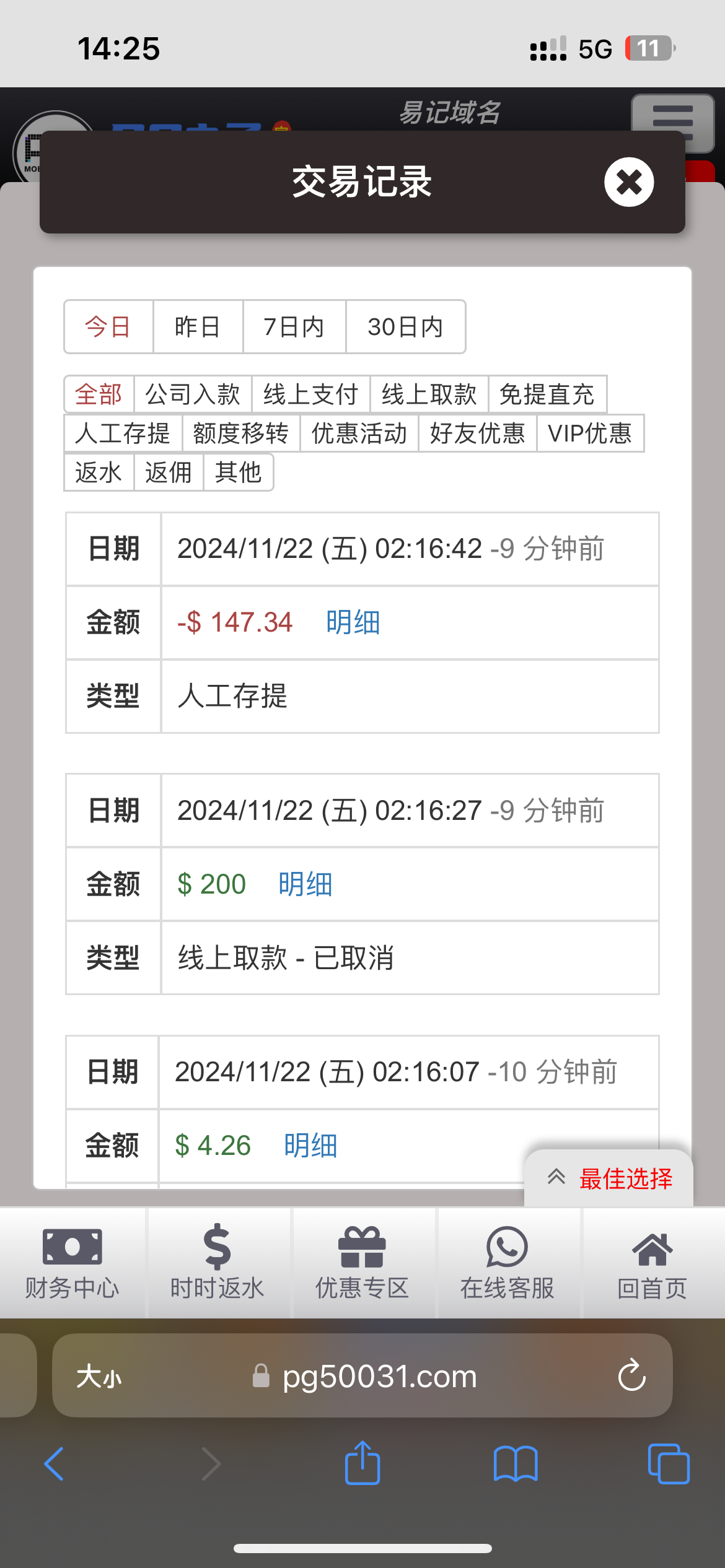Switch to 昨日 date filter
Viewport: 725px width, 1568px height.
tap(198, 327)
